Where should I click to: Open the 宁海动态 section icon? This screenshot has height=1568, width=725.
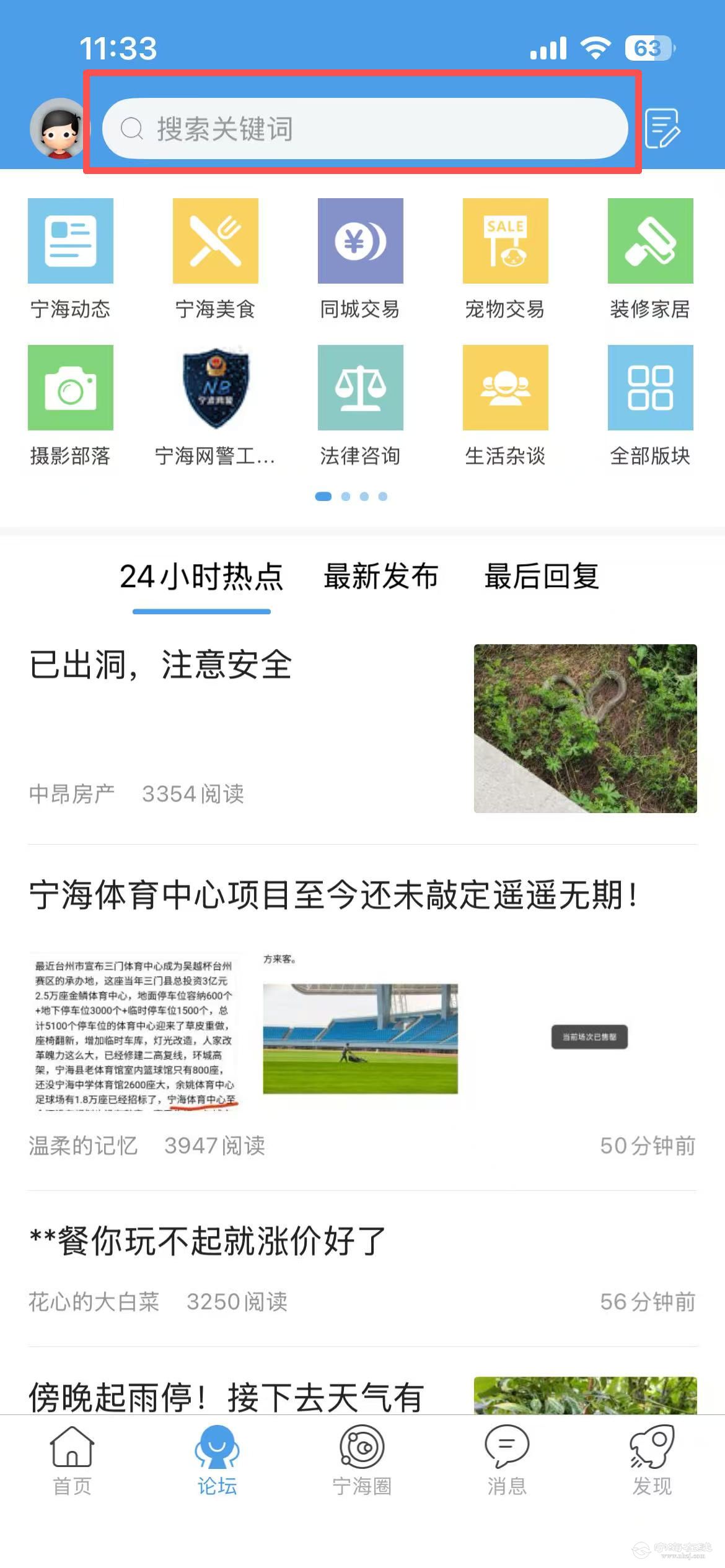(x=71, y=242)
